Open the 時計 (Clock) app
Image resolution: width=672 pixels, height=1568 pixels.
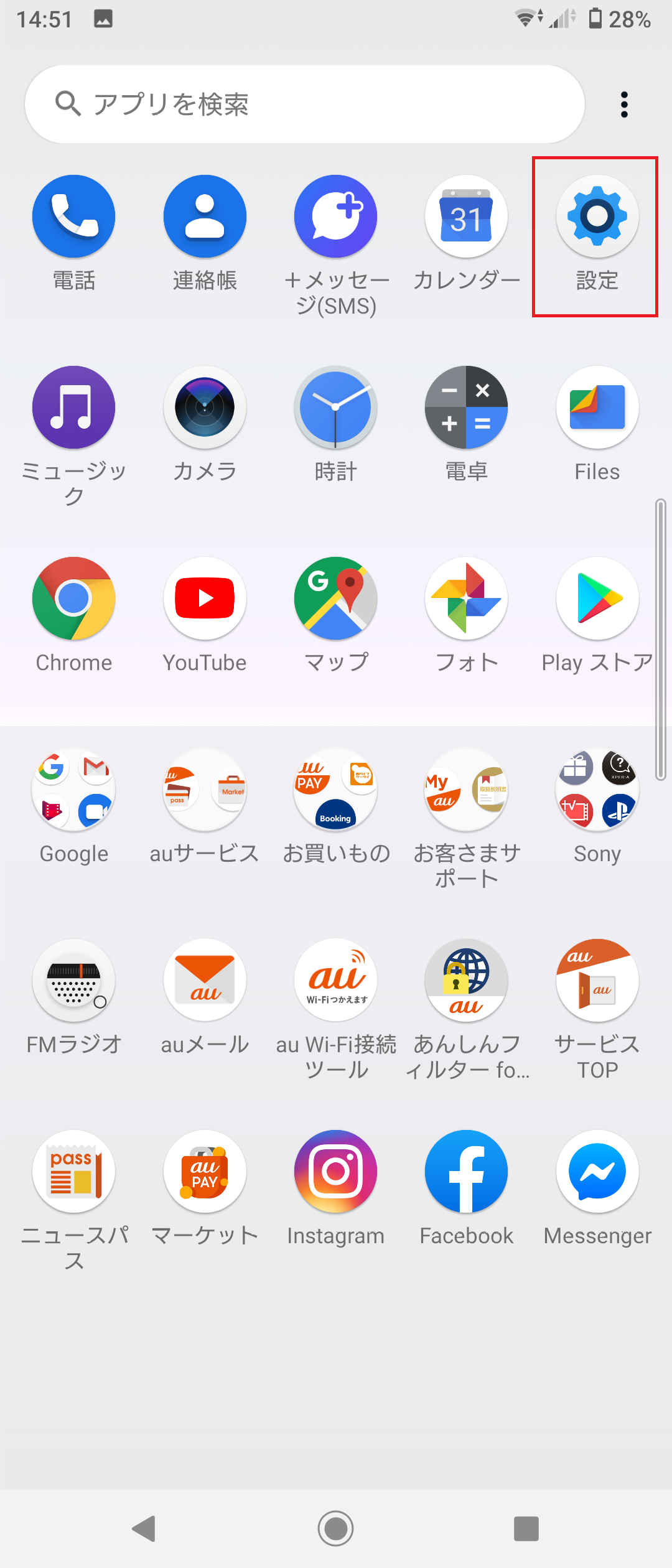335,407
